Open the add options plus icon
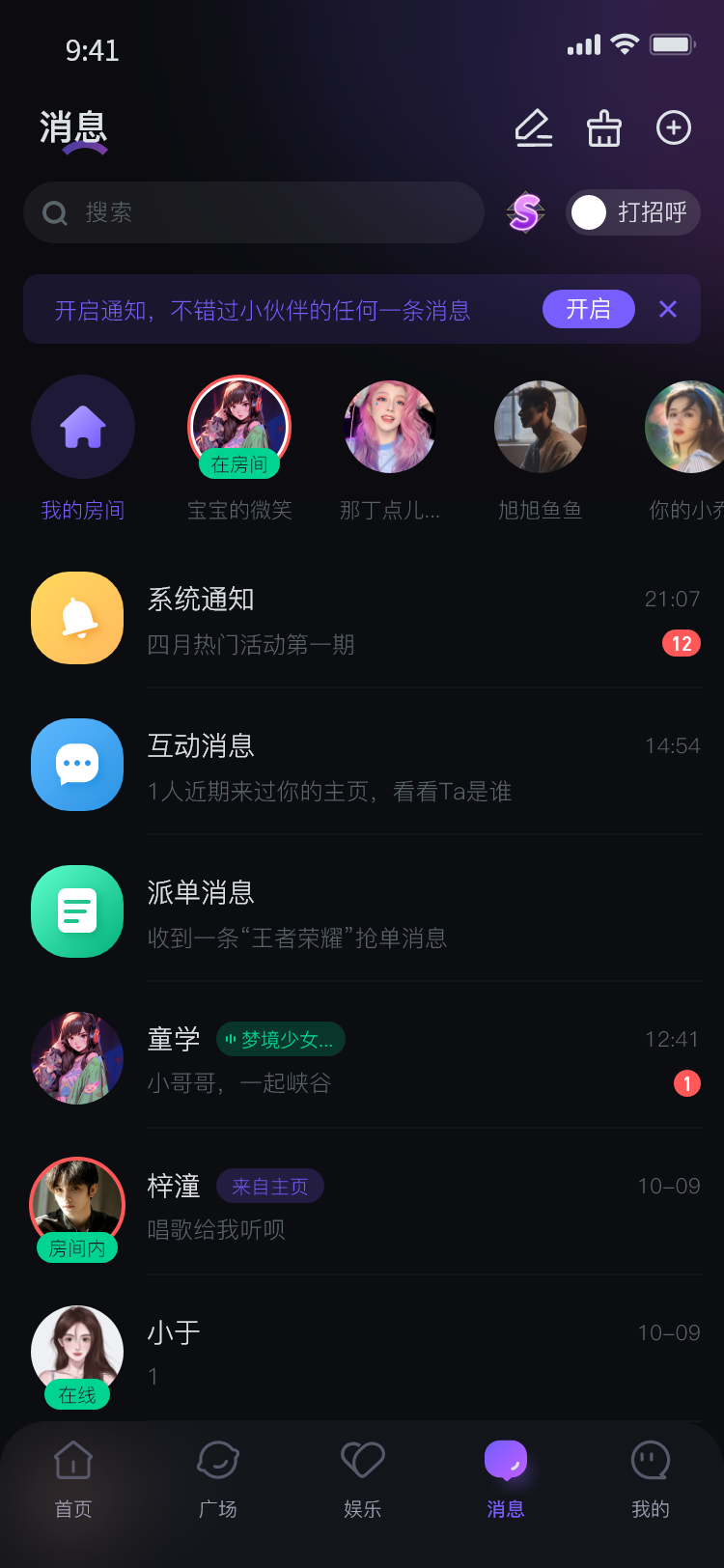 pyautogui.click(x=674, y=126)
